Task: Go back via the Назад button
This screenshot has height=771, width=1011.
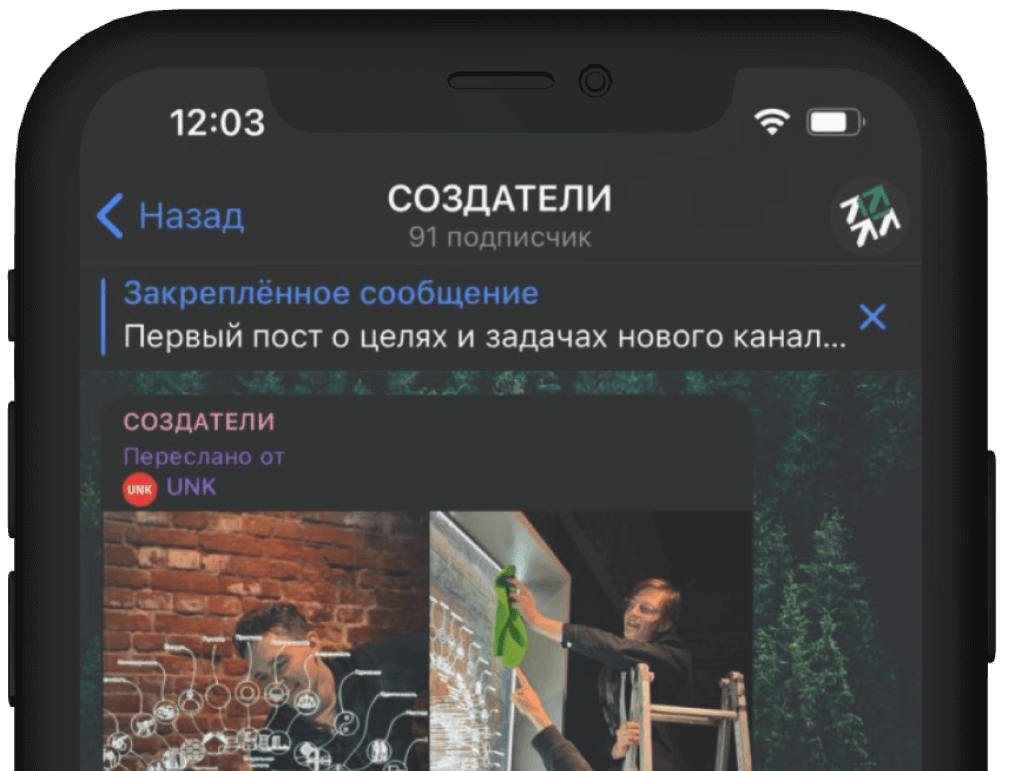Action: [x=170, y=216]
